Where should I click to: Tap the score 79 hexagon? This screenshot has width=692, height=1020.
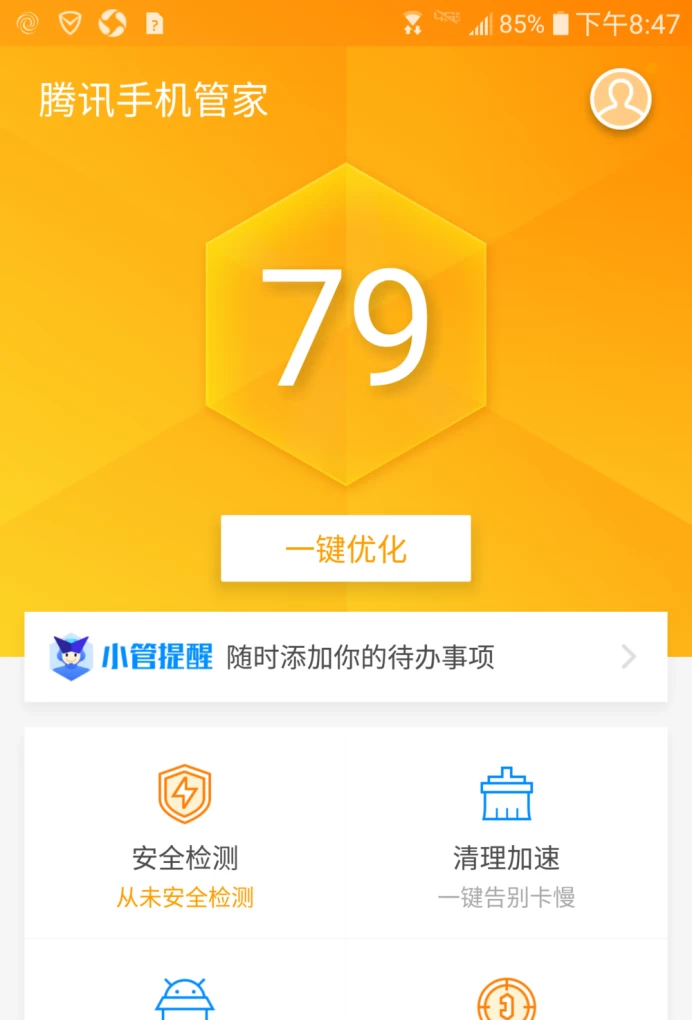click(346, 325)
